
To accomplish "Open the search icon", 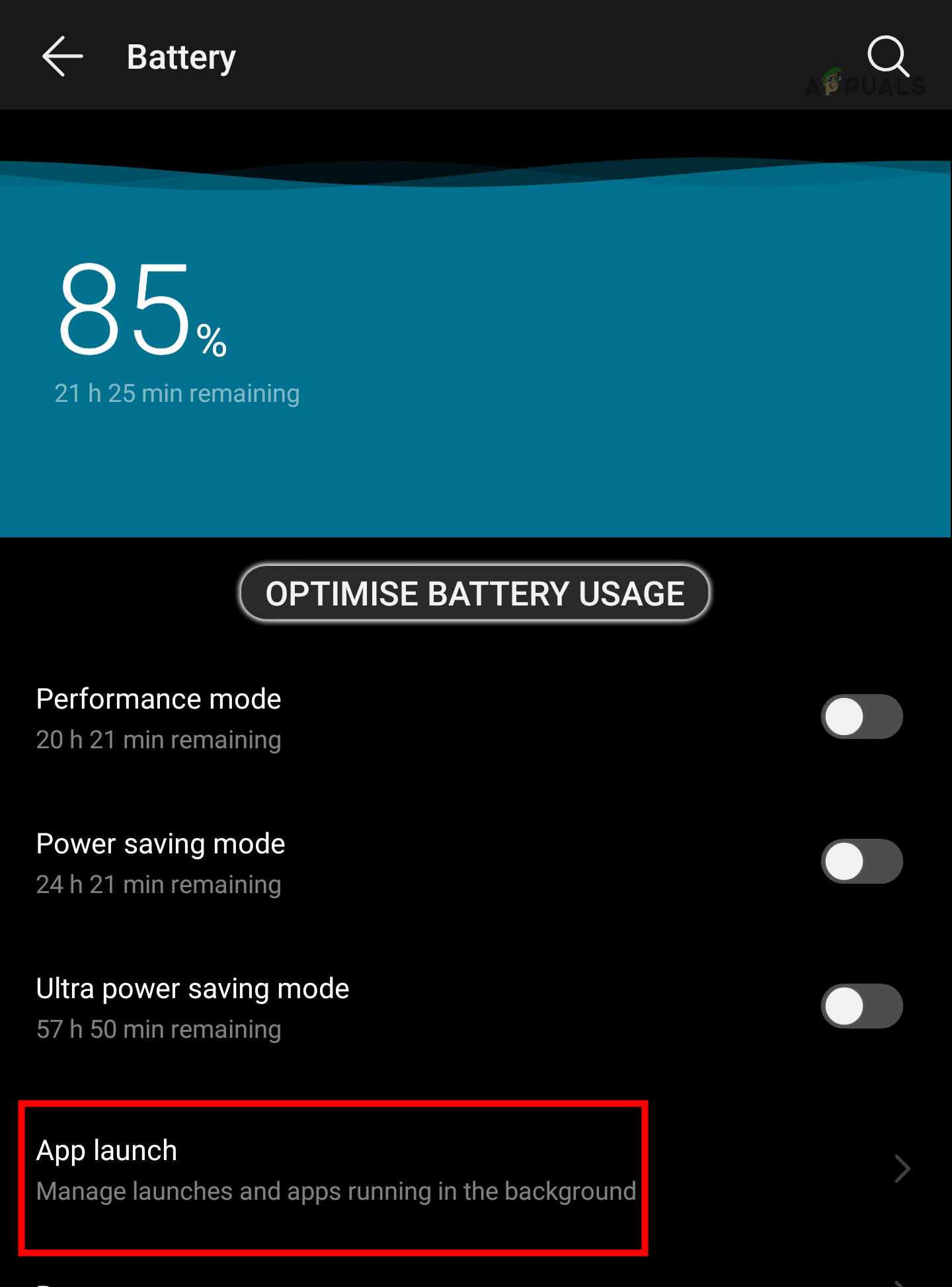I will pyautogui.click(x=888, y=57).
